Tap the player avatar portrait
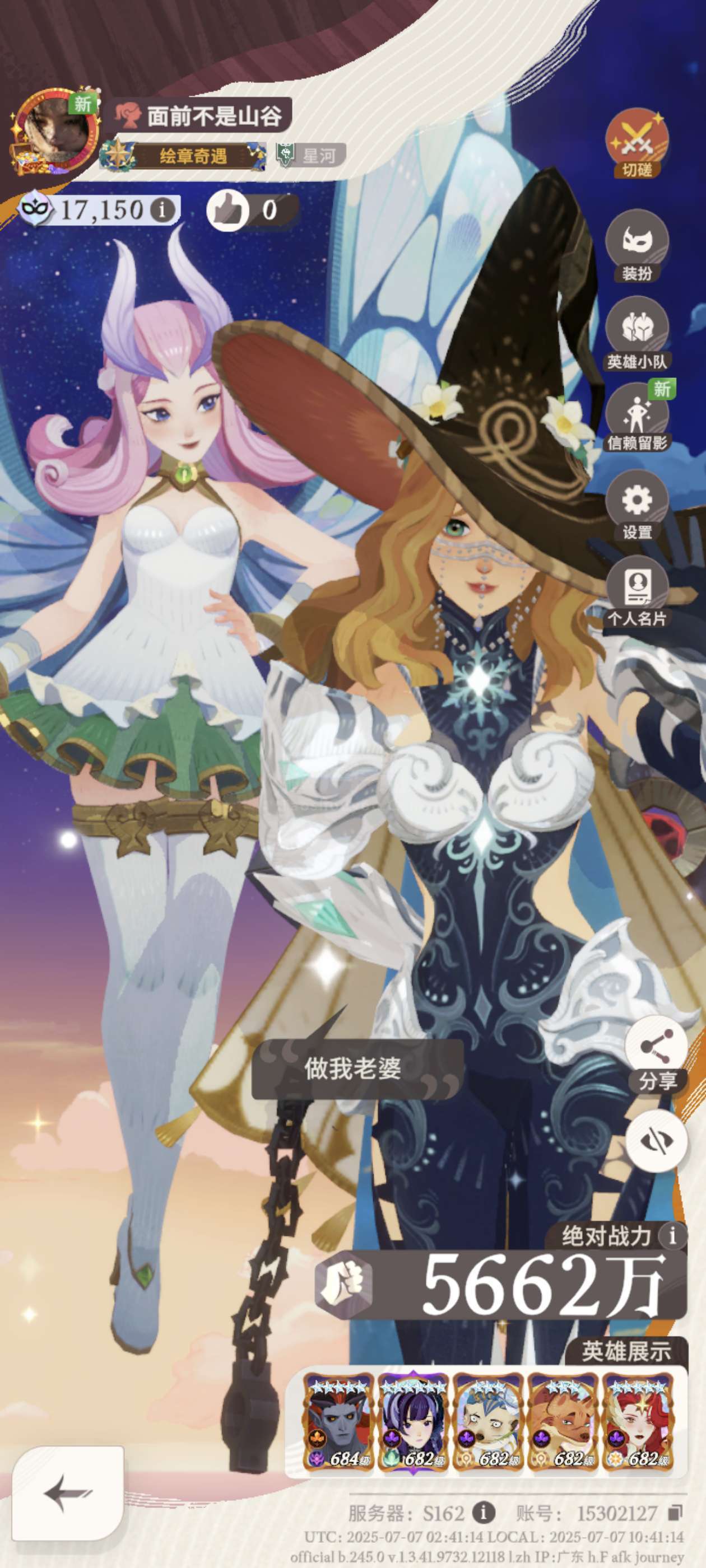This screenshot has height=1568, width=706. [56, 132]
